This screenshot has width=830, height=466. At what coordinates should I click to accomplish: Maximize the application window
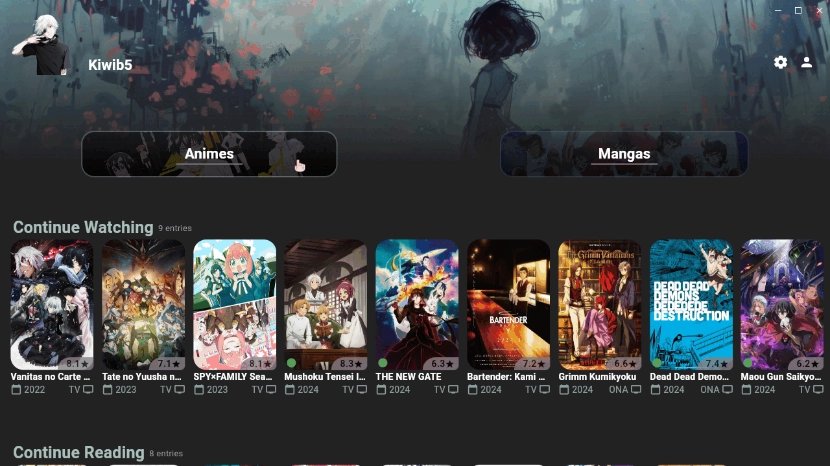pos(798,9)
